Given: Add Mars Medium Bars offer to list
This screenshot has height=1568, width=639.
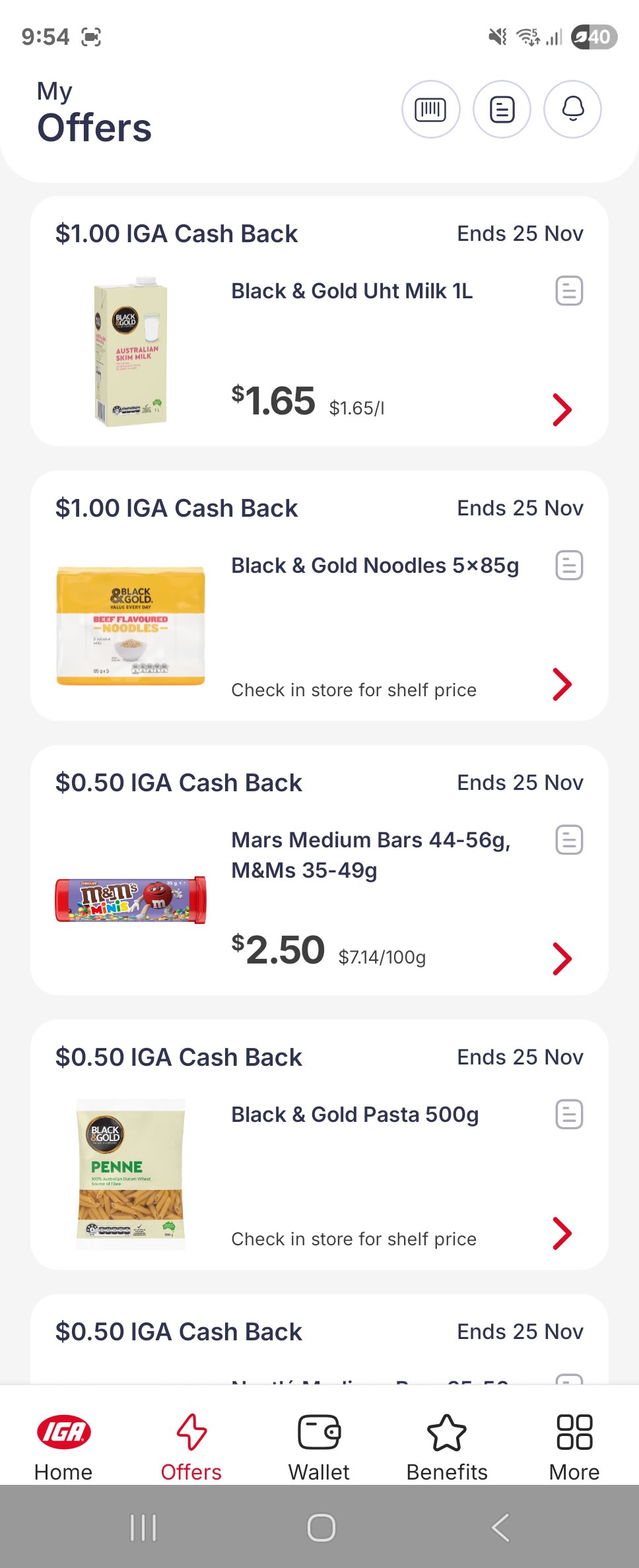Looking at the screenshot, I should point(569,840).
